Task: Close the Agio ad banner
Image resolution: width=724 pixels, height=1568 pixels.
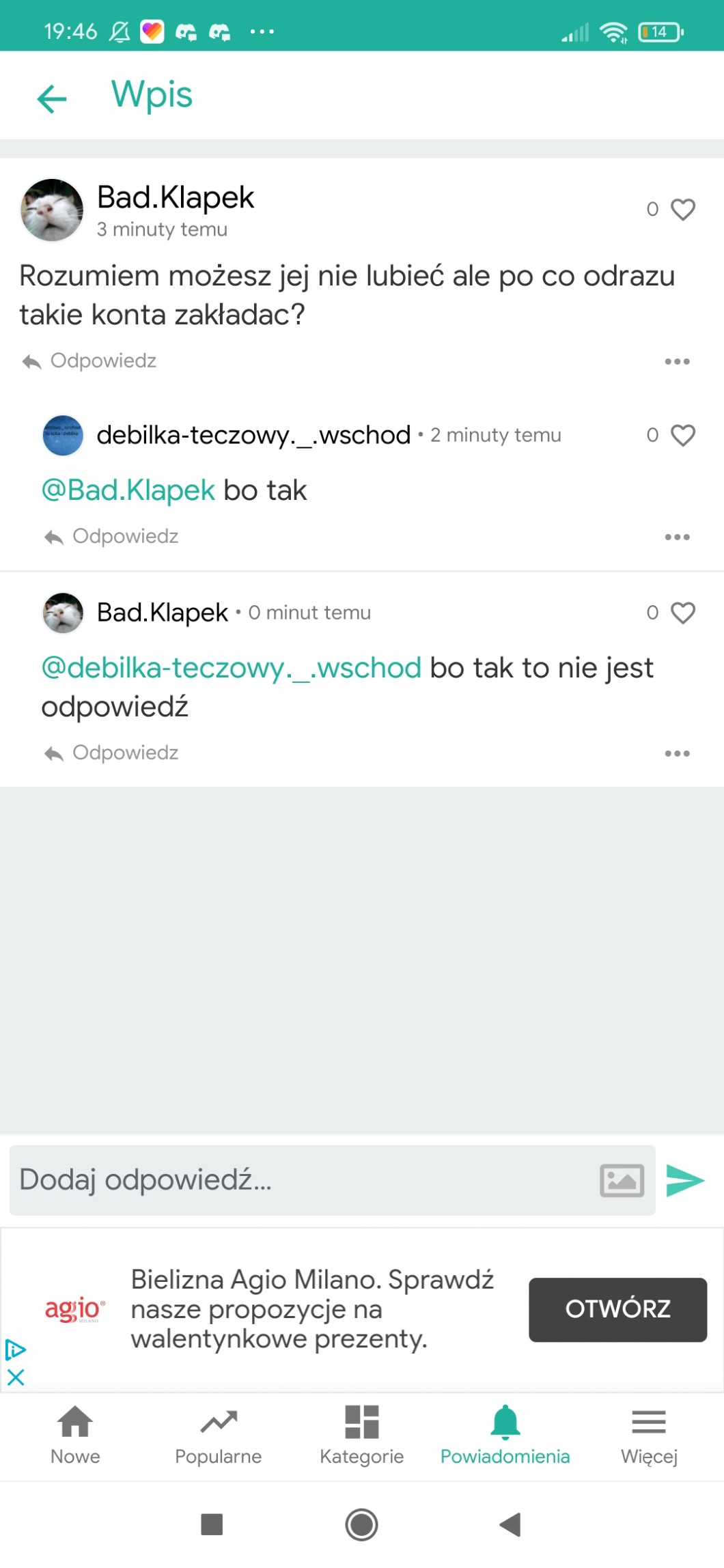Action: 16,1377
